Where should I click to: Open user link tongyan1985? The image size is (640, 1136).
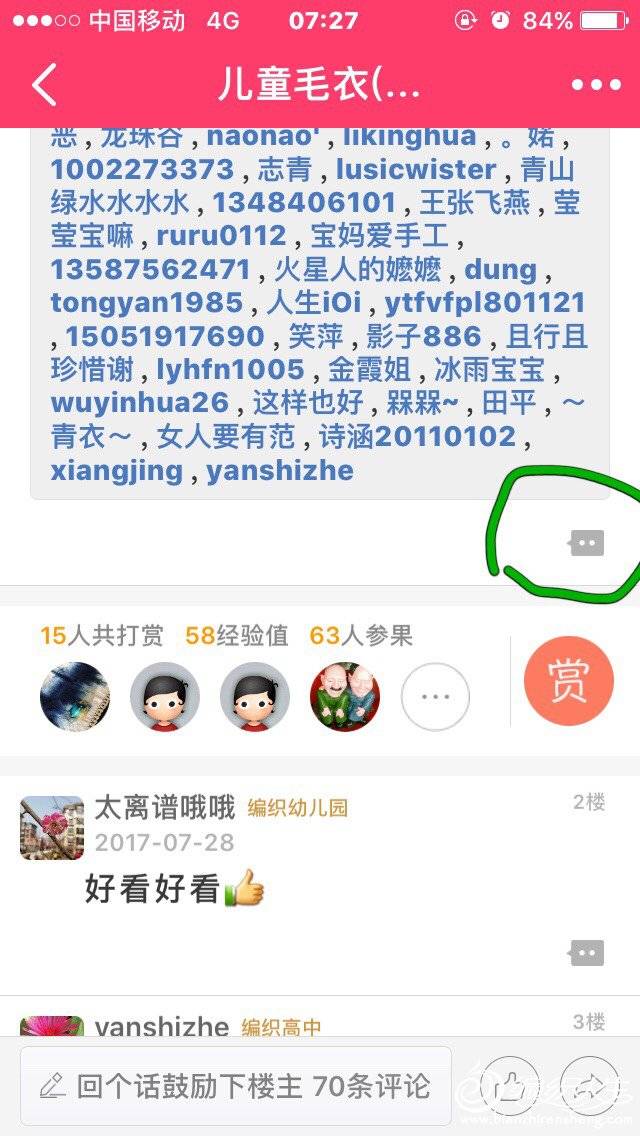click(147, 303)
